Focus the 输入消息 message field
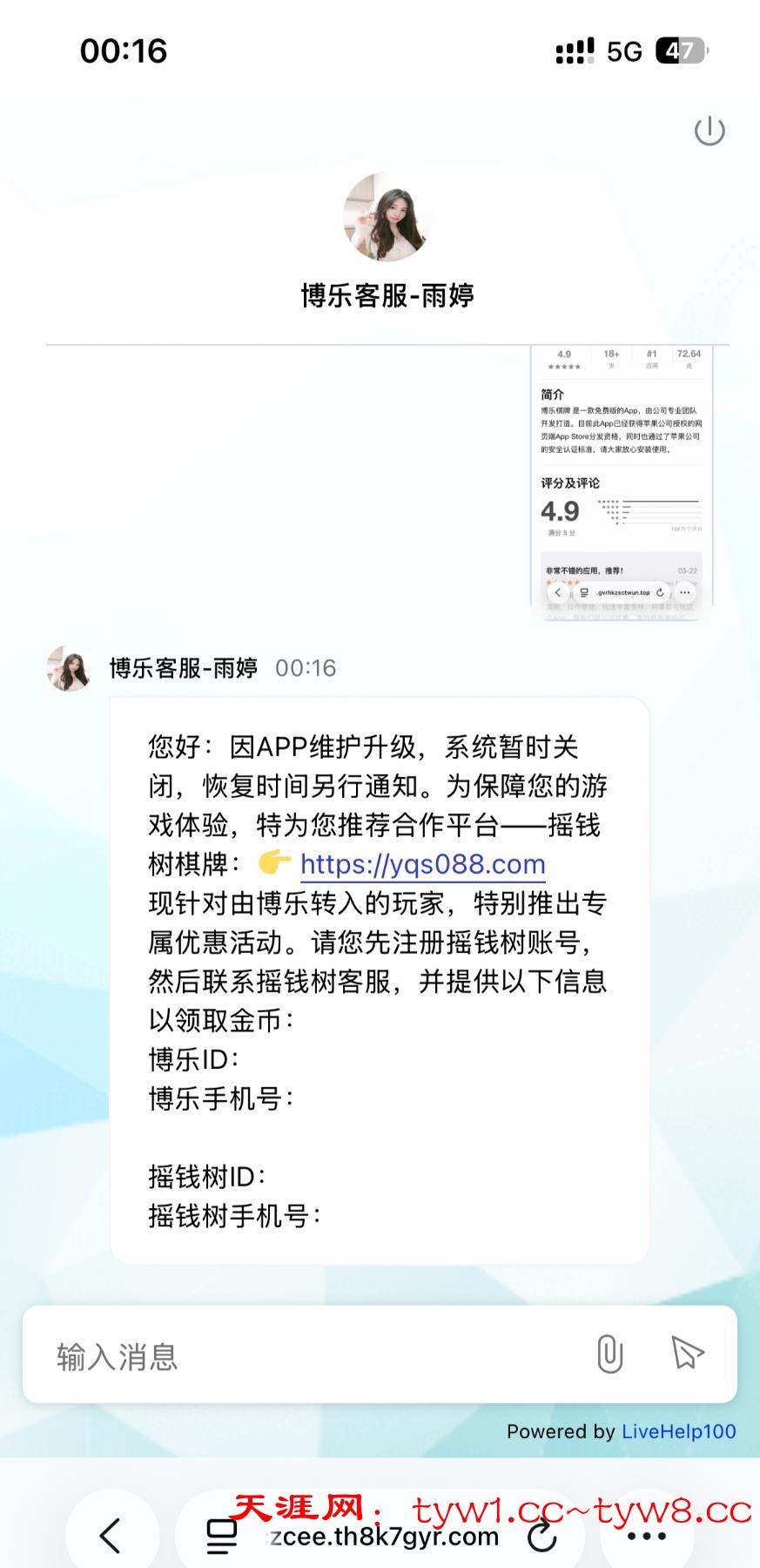The image size is (760, 1568). (x=305, y=1356)
